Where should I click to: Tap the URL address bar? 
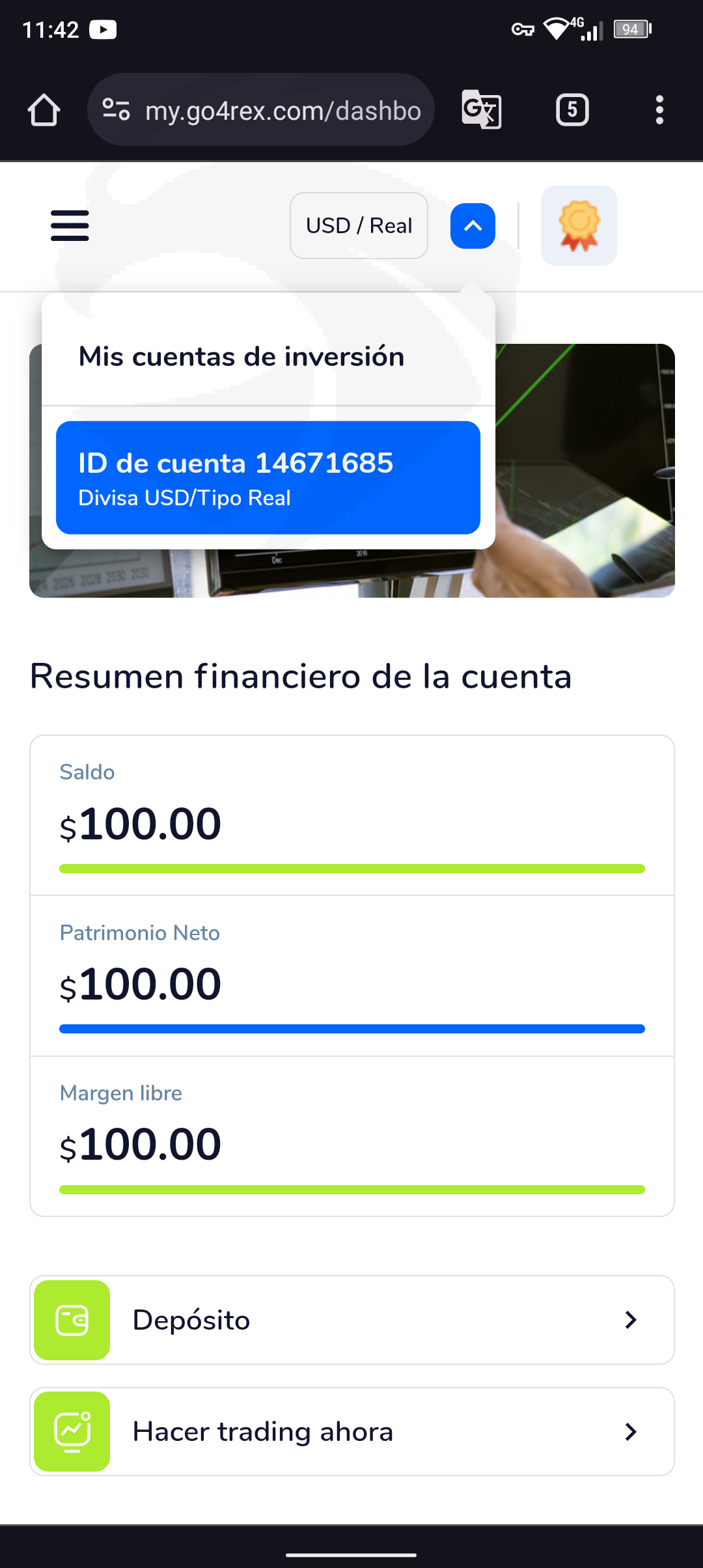[261, 110]
